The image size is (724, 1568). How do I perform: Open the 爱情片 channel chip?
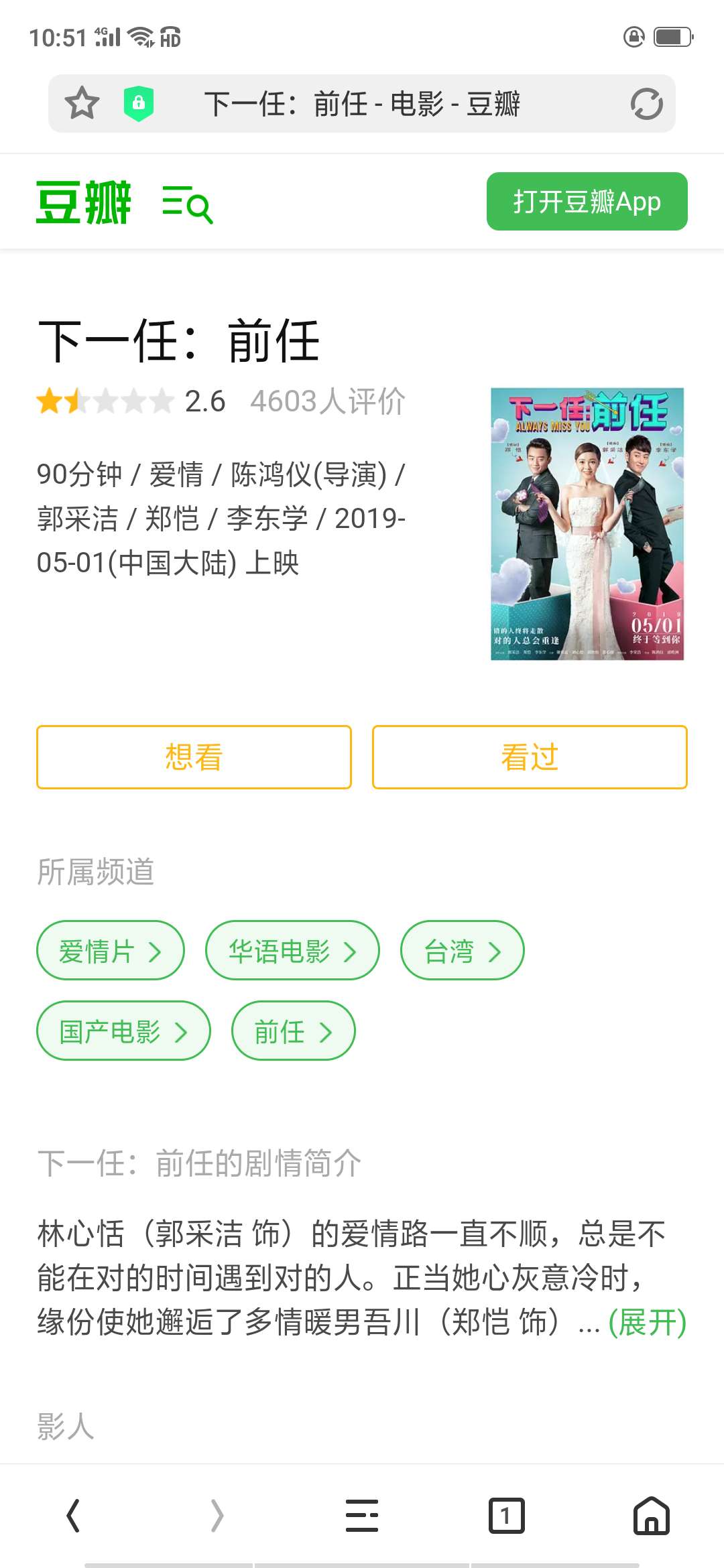click(111, 951)
